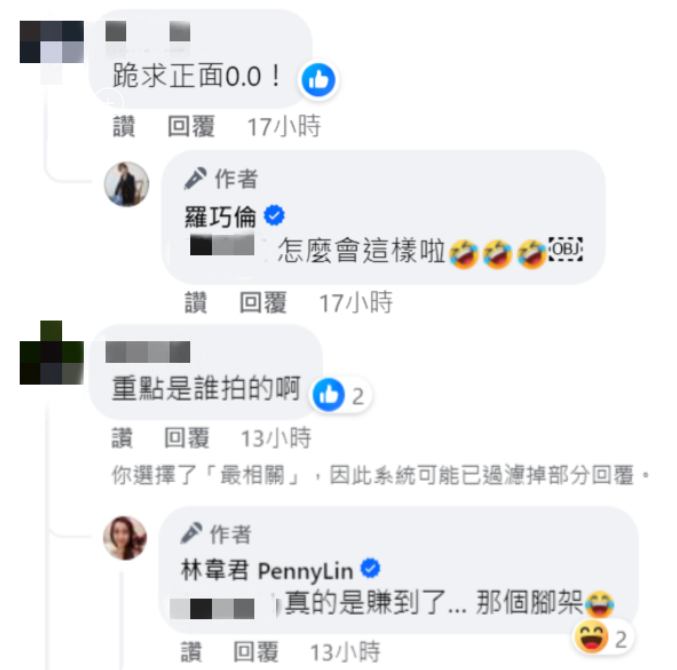This screenshot has width=677, height=670.
Task: Open 林韋君 PennyLin's profile picture
Action: [x=125, y=538]
